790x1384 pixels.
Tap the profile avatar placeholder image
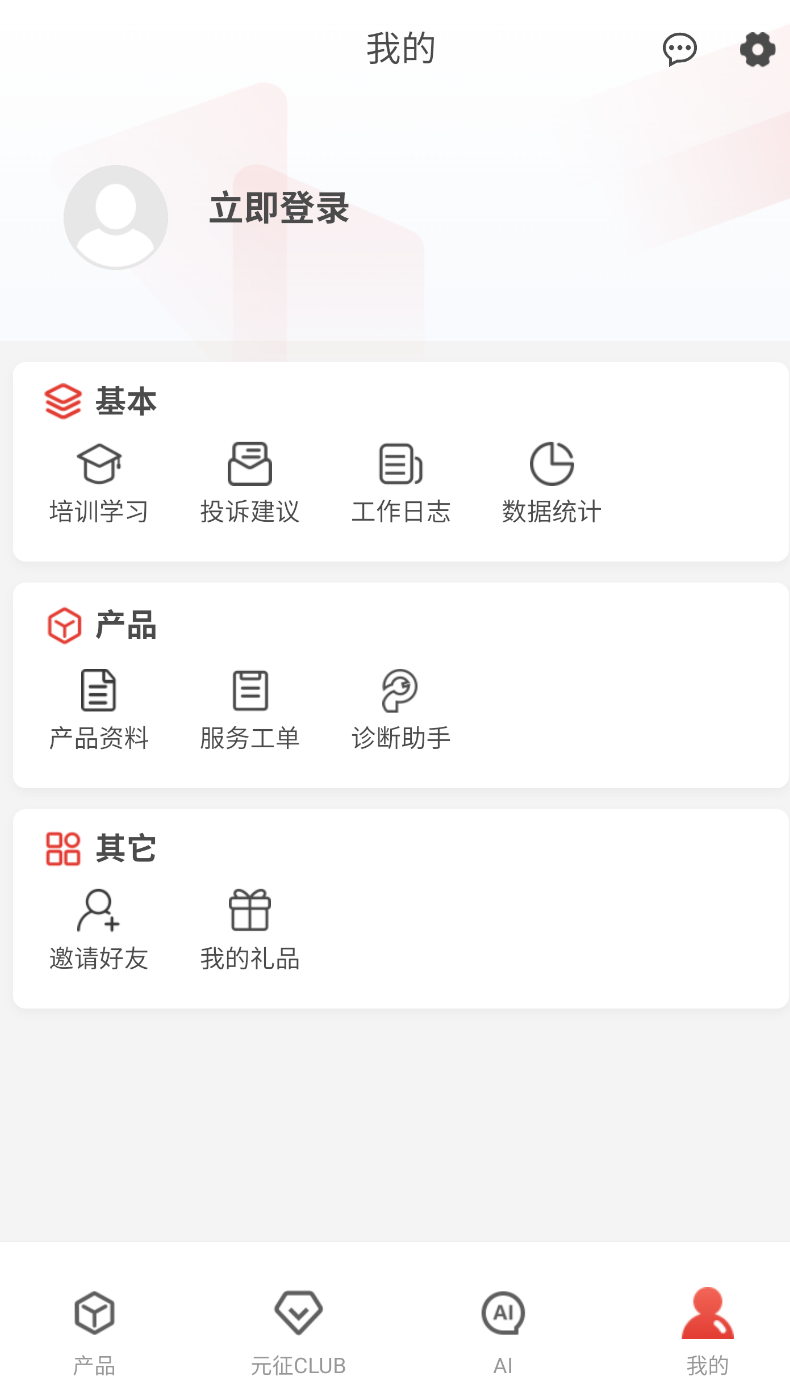pos(115,216)
